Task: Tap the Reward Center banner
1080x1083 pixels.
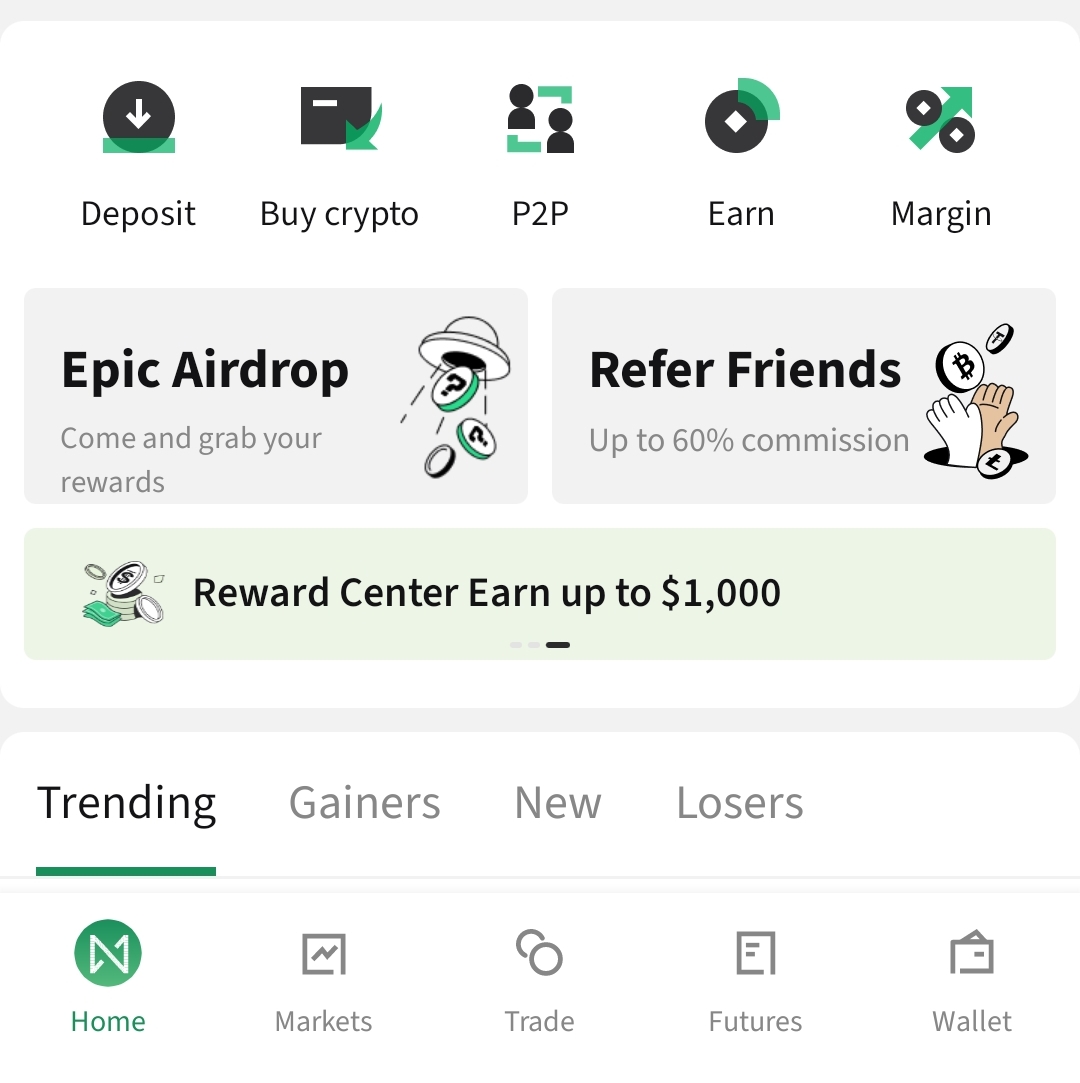Action: point(540,593)
